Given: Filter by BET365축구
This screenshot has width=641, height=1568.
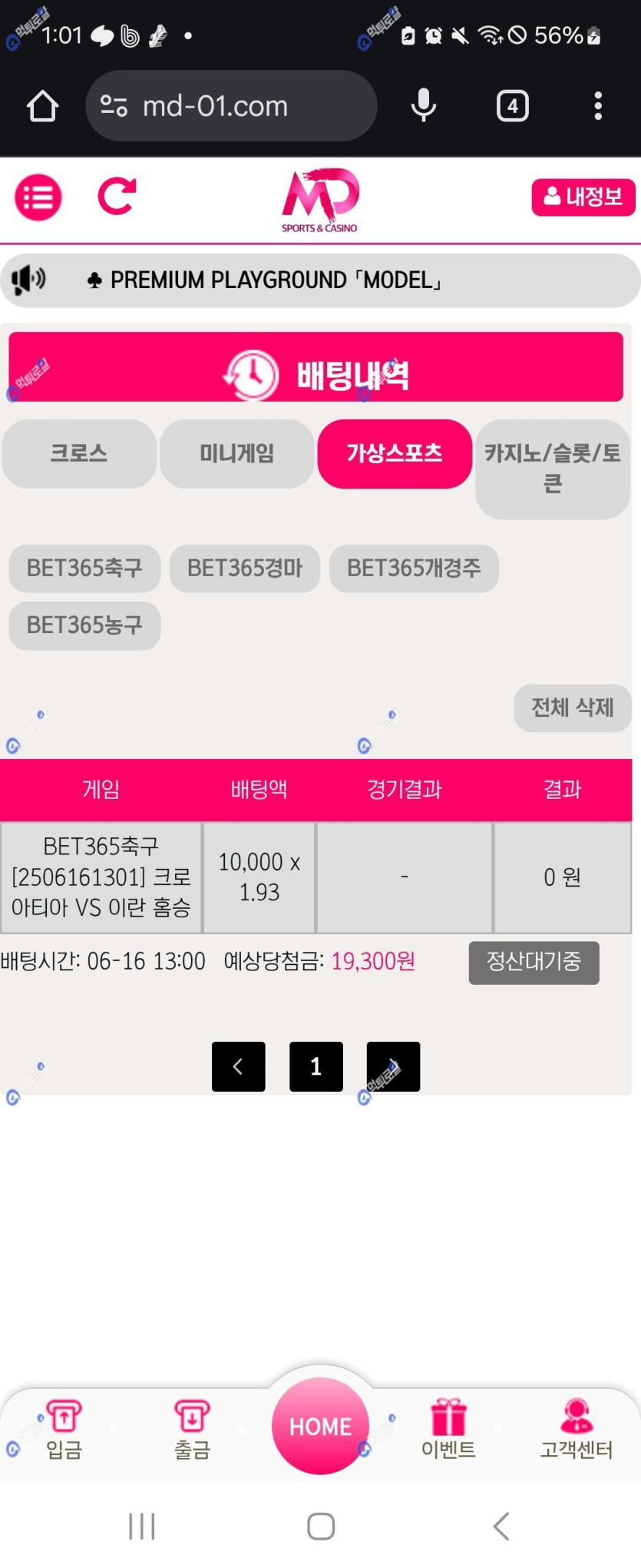Looking at the screenshot, I should tap(84, 569).
